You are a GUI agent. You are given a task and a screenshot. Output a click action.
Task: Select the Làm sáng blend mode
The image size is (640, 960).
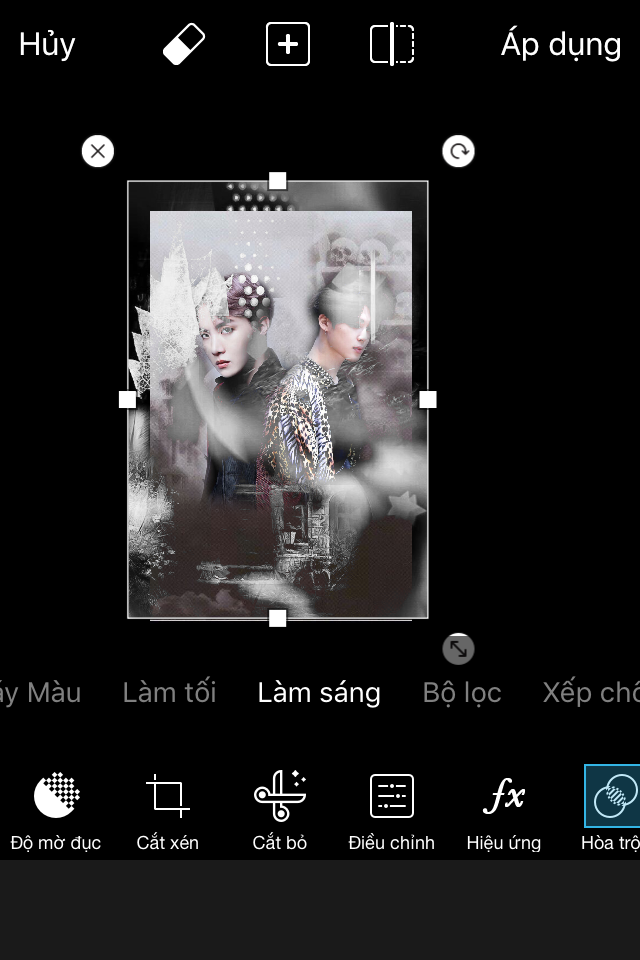tap(319, 692)
